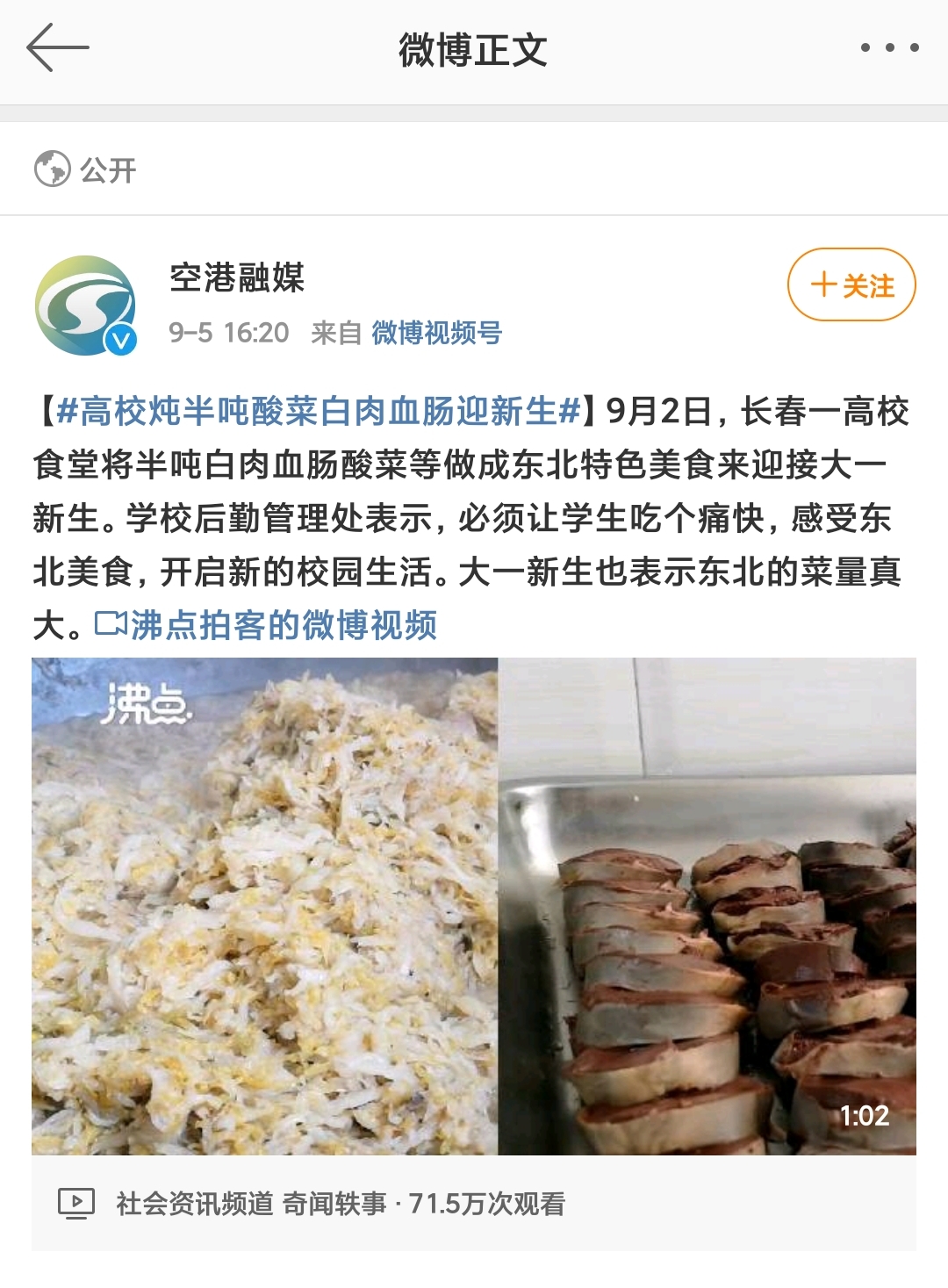Open 空港融媒's profile avatar
This screenshot has height=1288, width=948.
tap(85, 306)
